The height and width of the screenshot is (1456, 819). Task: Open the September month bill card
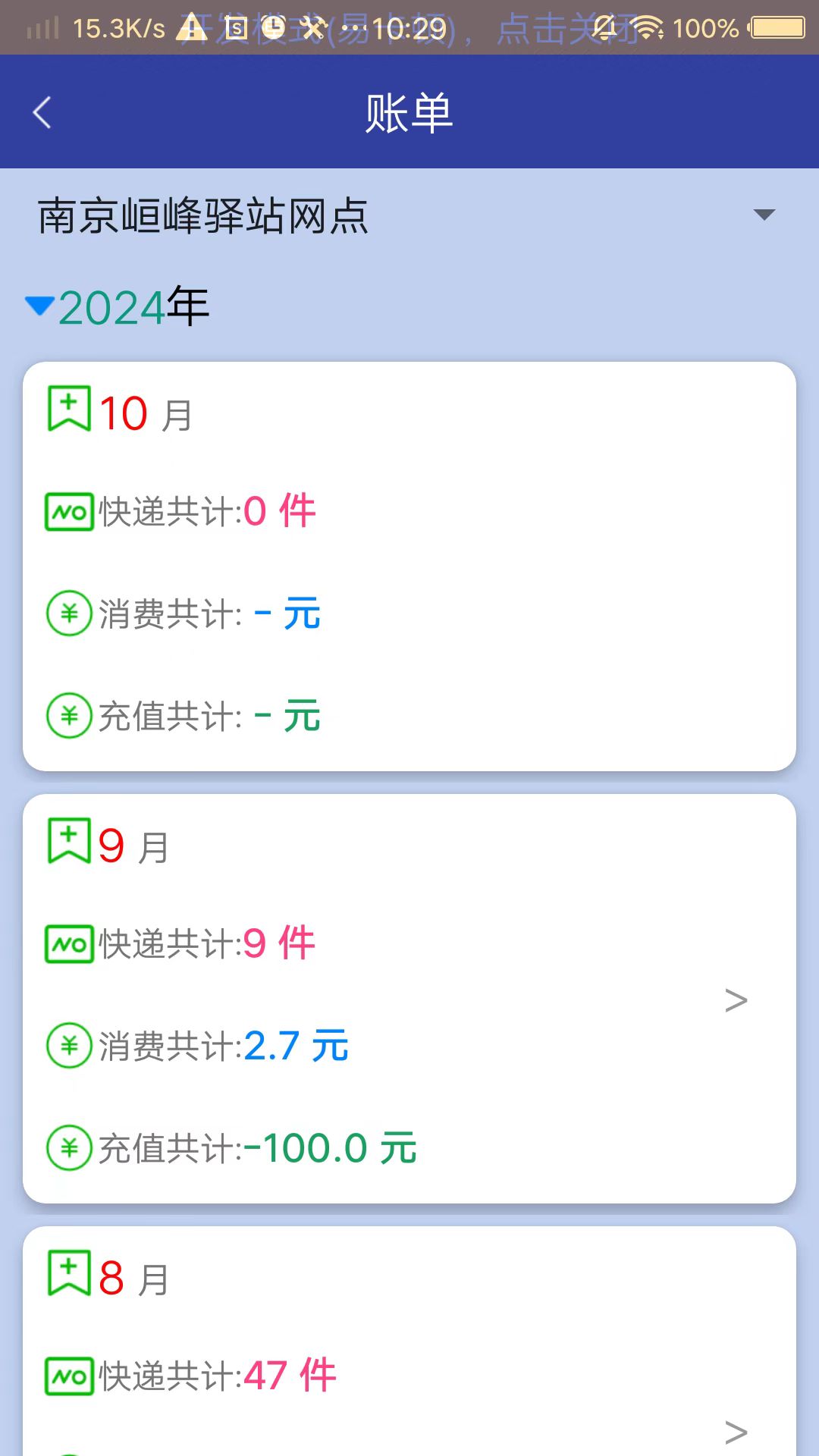[x=409, y=993]
